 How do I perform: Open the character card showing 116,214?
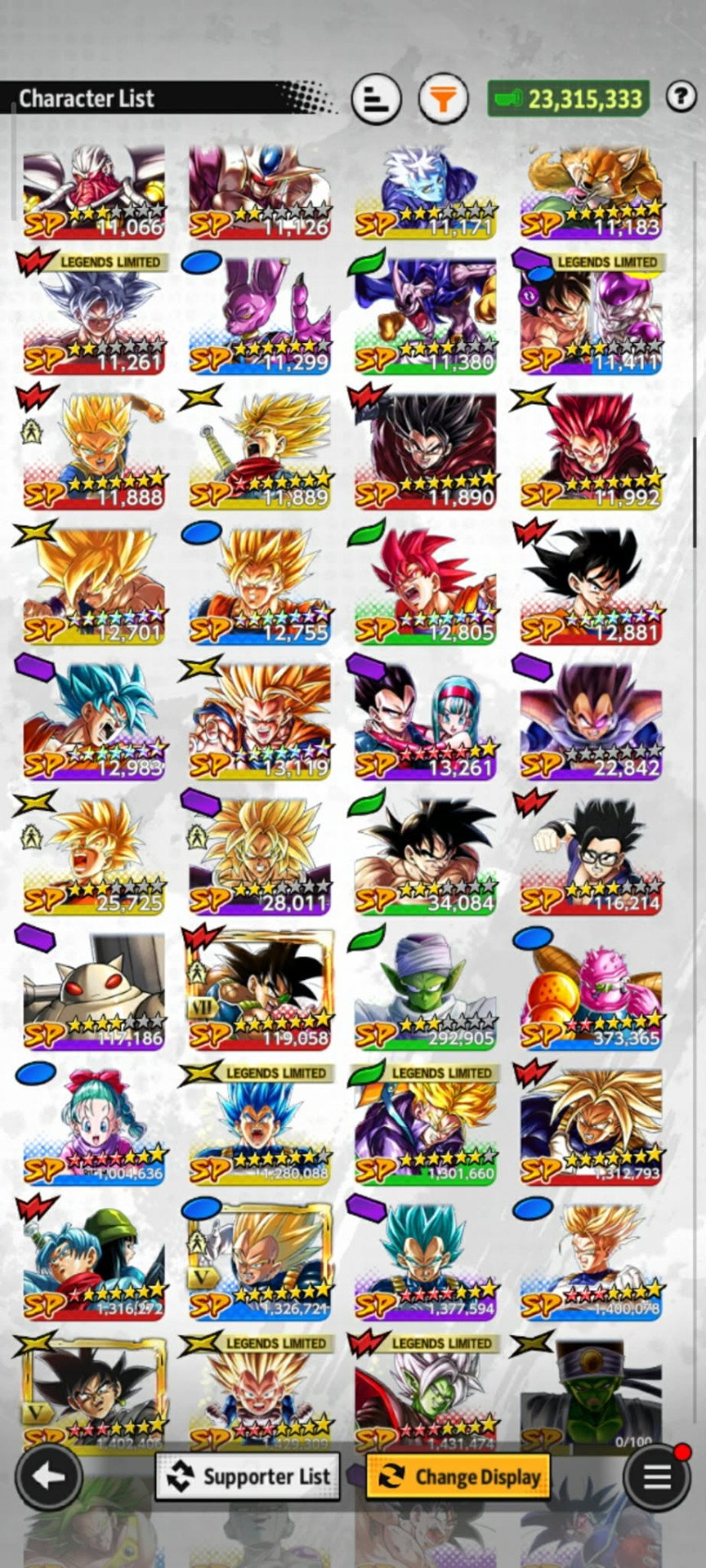tap(592, 856)
